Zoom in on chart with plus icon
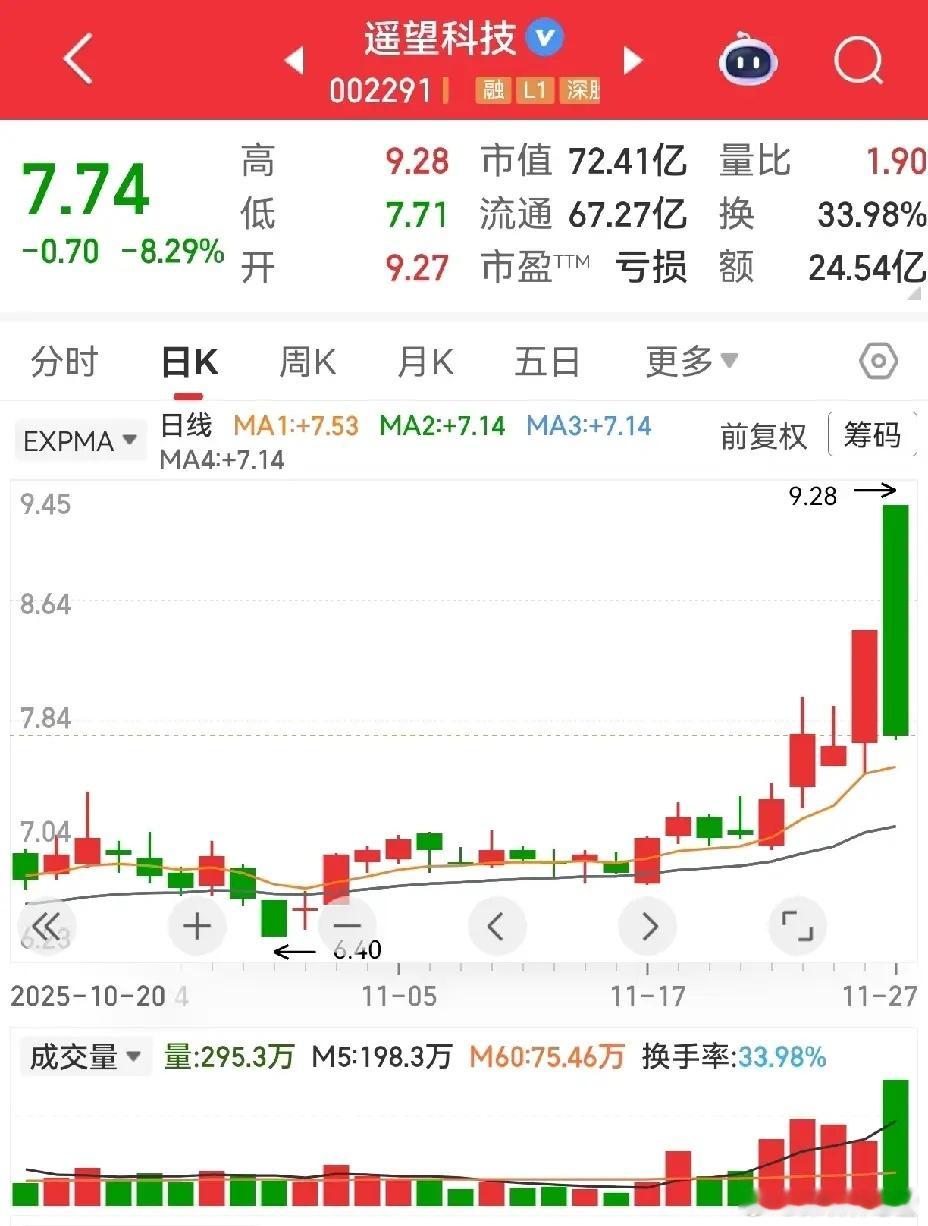This screenshot has height=1226, width=928. point(196,925)
